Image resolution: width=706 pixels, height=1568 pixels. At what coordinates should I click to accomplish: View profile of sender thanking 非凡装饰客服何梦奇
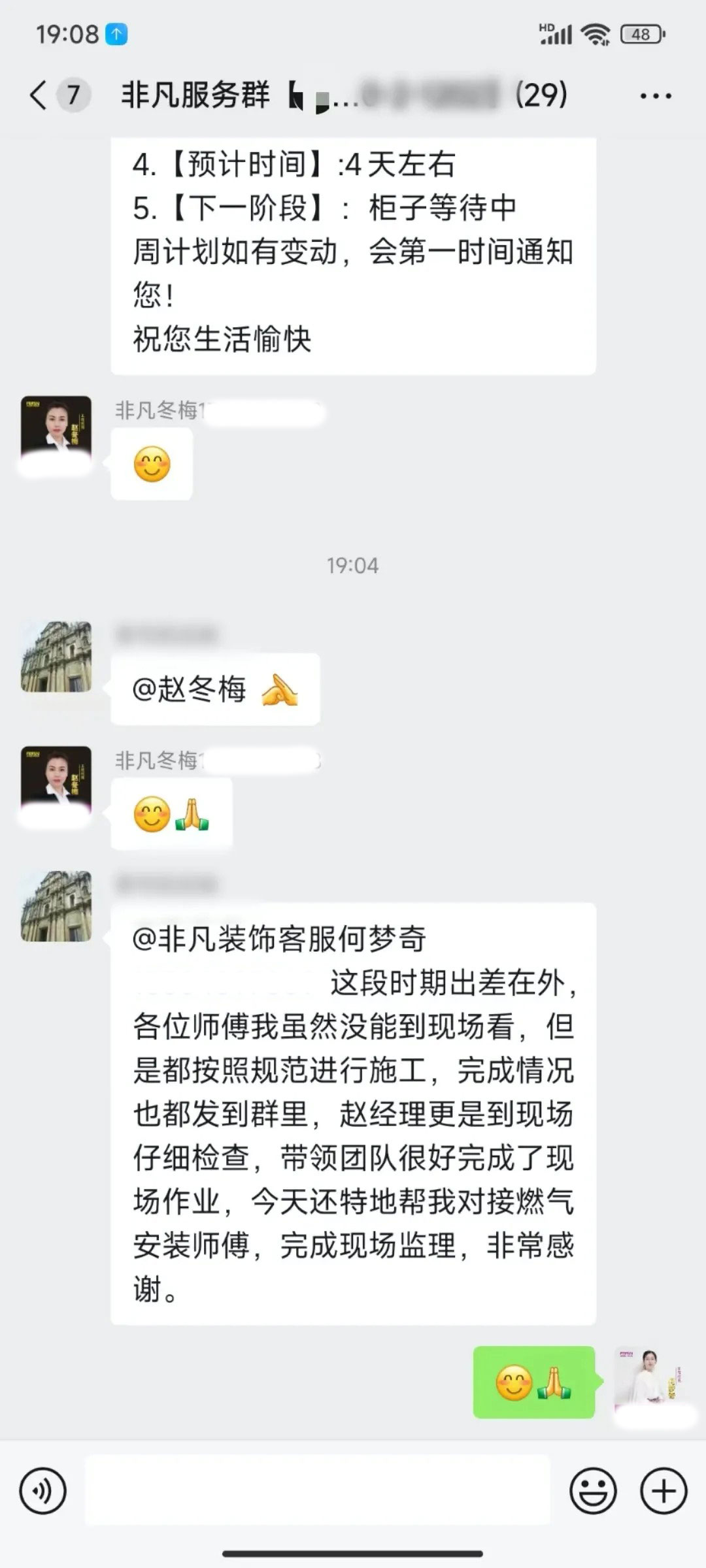pyautogui.click(x=56, y=906)
